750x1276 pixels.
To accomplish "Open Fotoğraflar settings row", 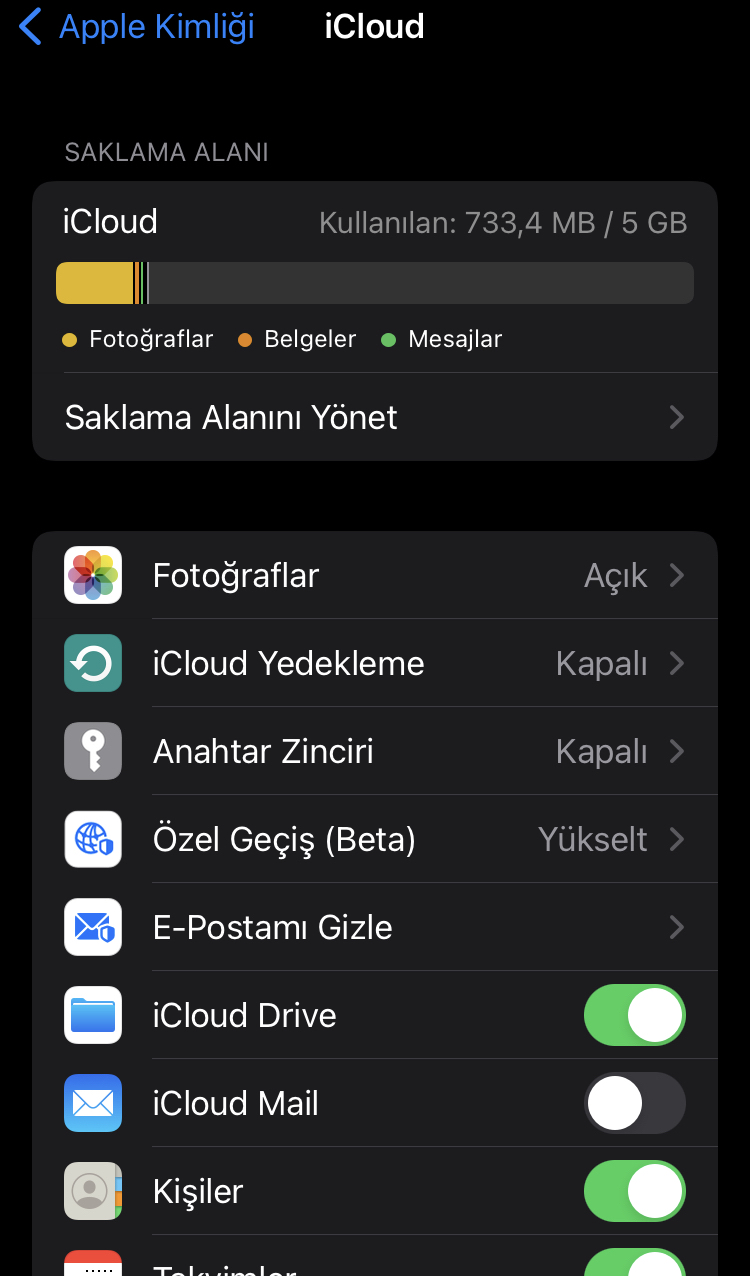I will tap(375, 575).
